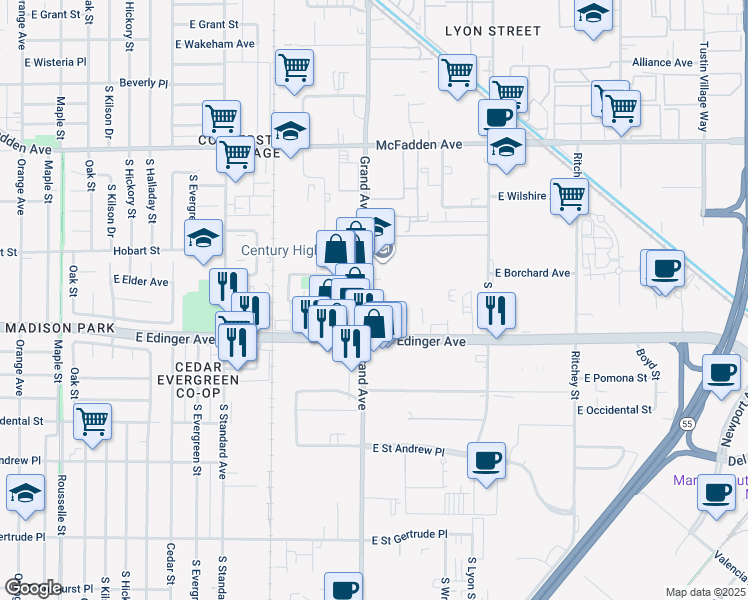Open the cafe marker by E St Andrew Pl
Viewport: 748px width, 600px height.
[486, 461]
